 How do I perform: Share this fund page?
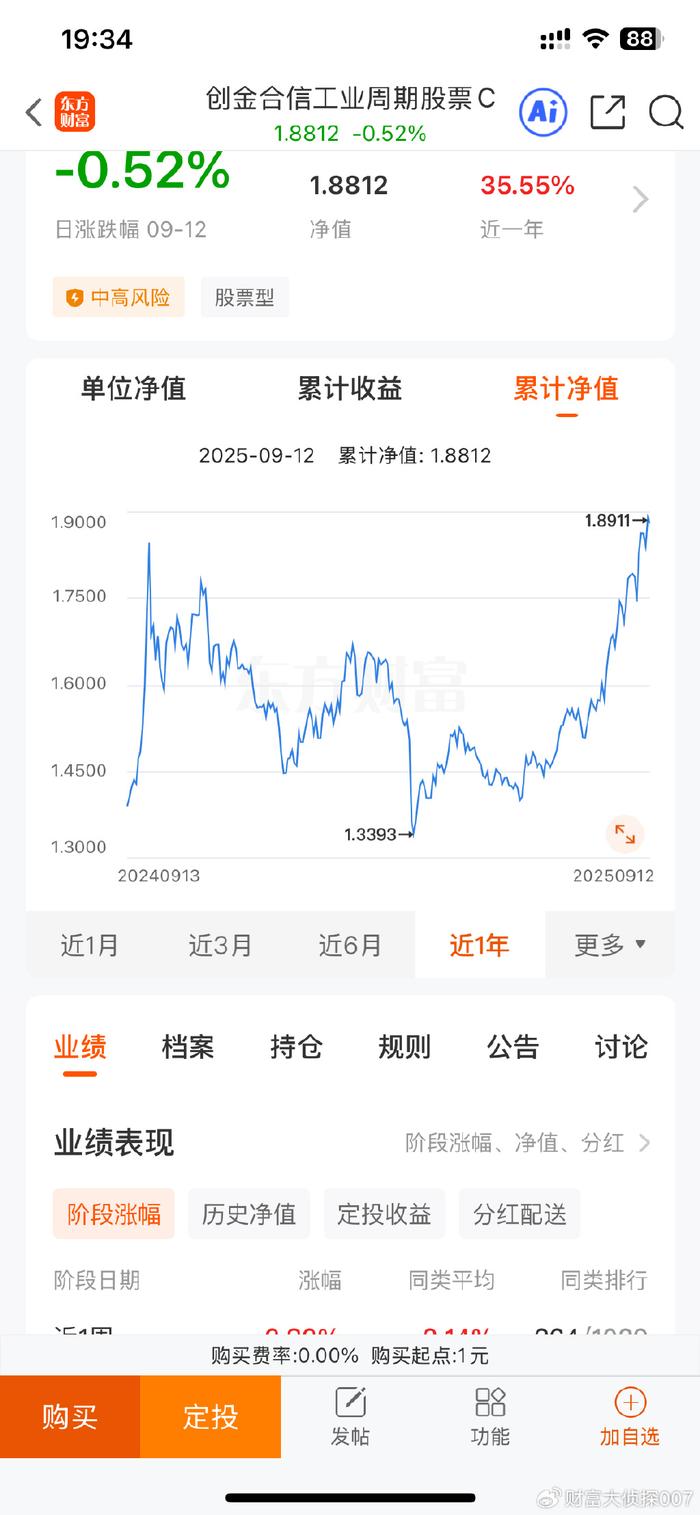pyautogui.click(x=607, y=112)
